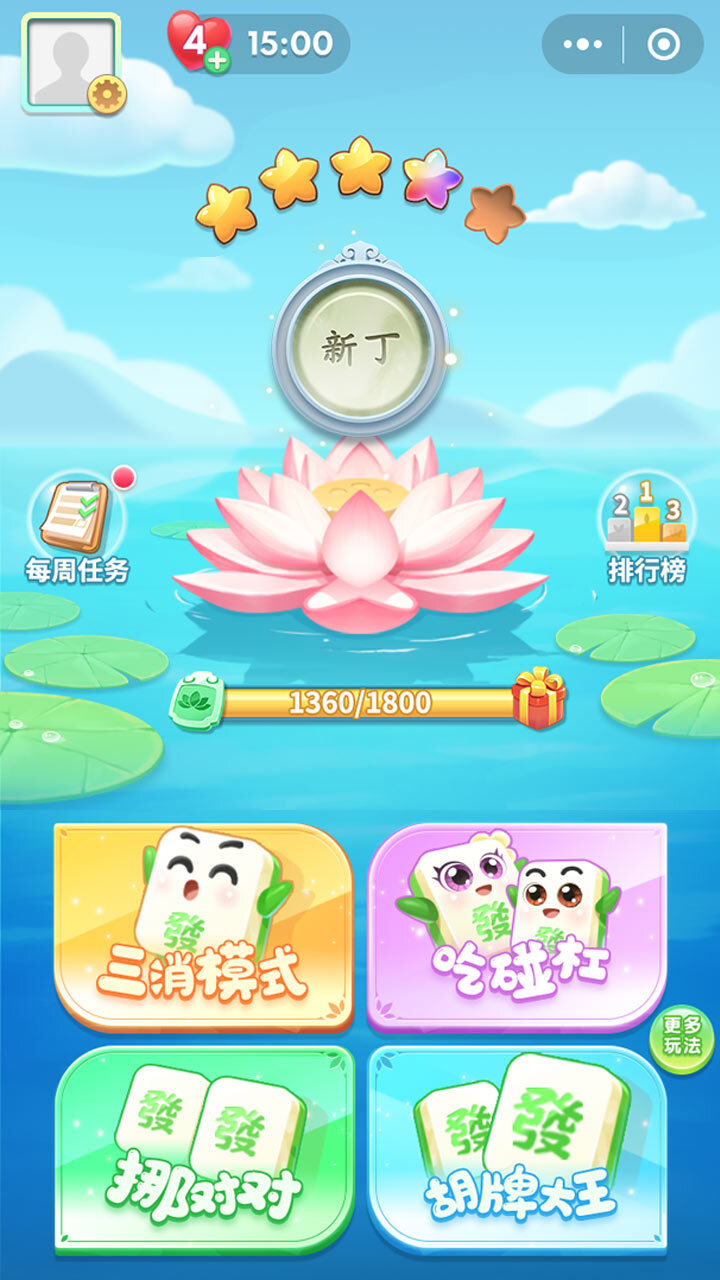720x1280 pixels.
Task: Tap the red notification dot on weekly tasks
Action: [122, 478]
